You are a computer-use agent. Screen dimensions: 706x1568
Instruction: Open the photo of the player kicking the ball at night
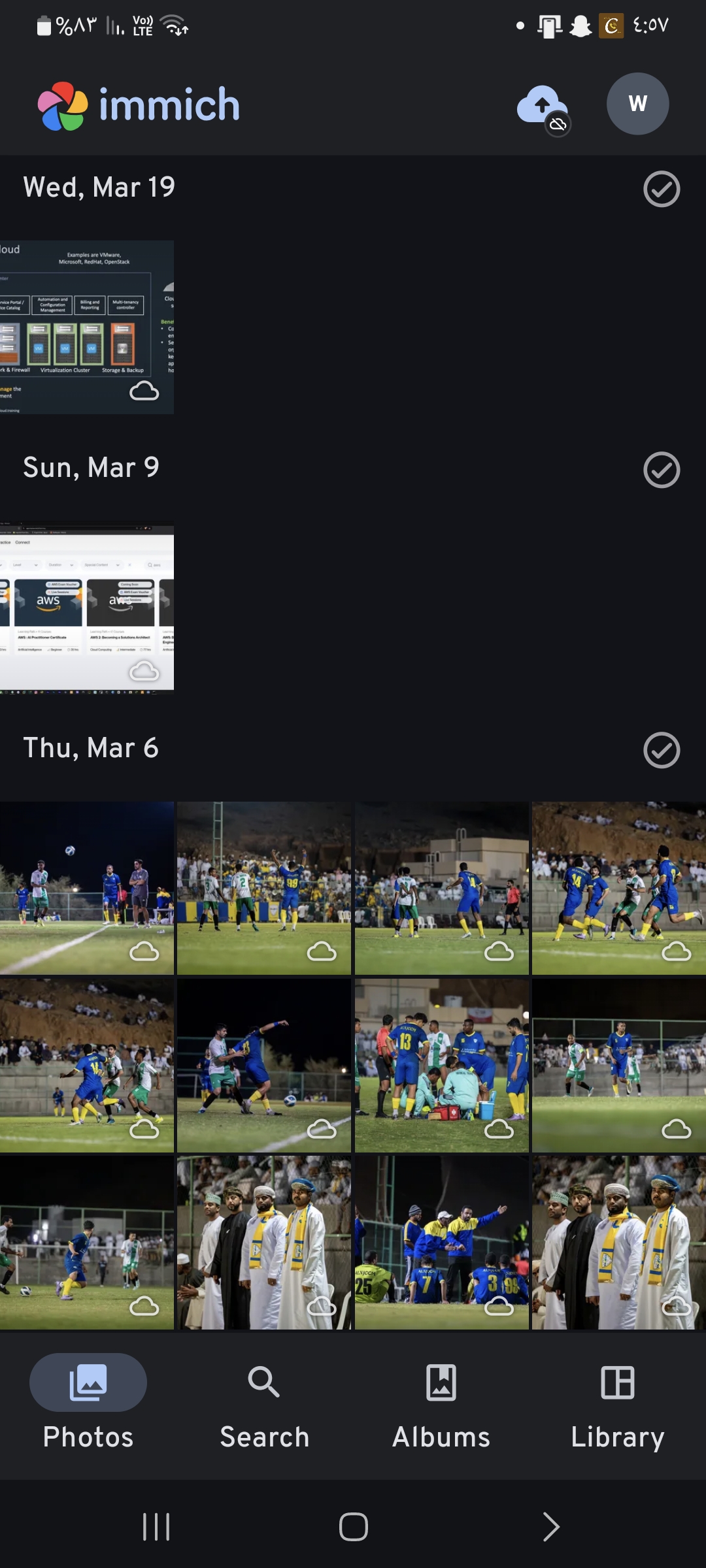(264, 1065)
